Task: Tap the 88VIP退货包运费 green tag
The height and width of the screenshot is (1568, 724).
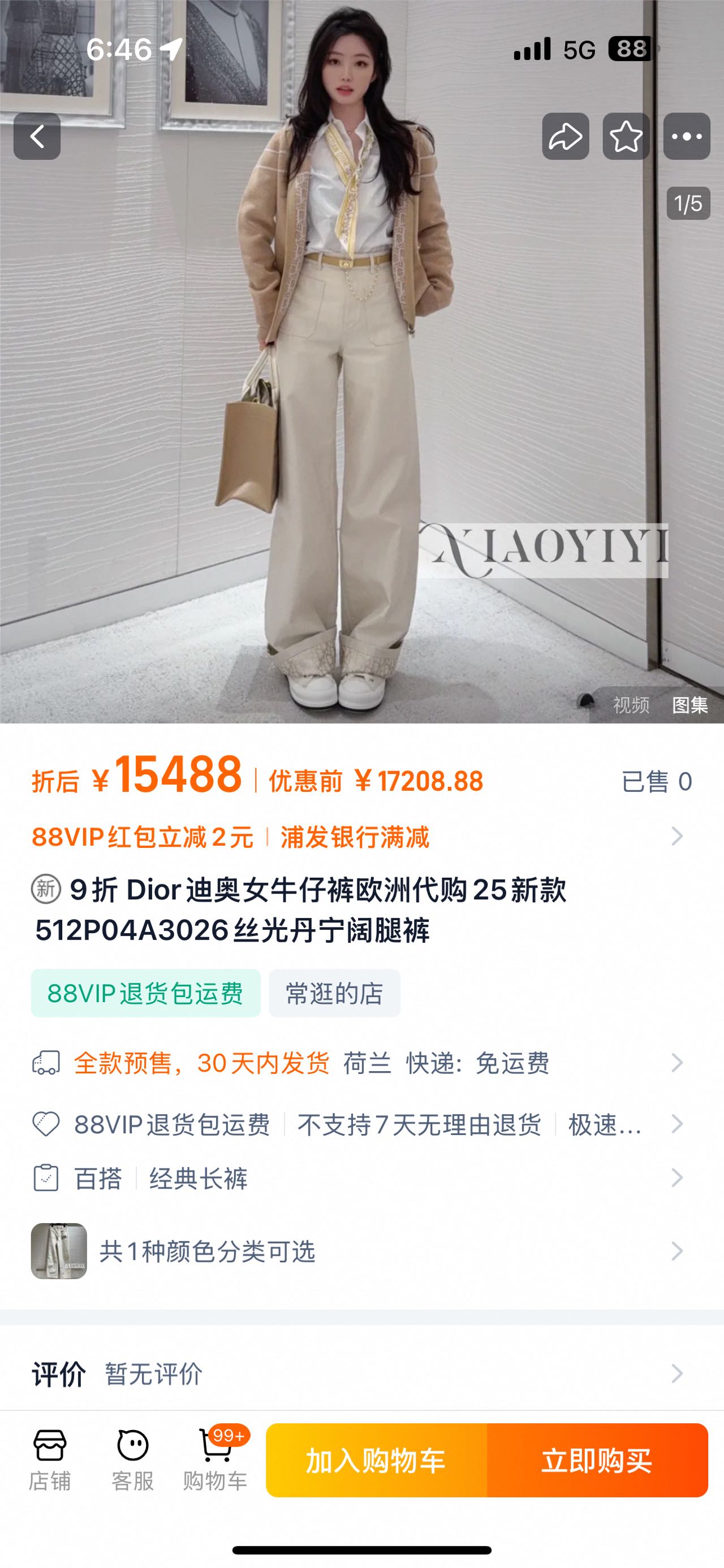Action: click(145, 993)
